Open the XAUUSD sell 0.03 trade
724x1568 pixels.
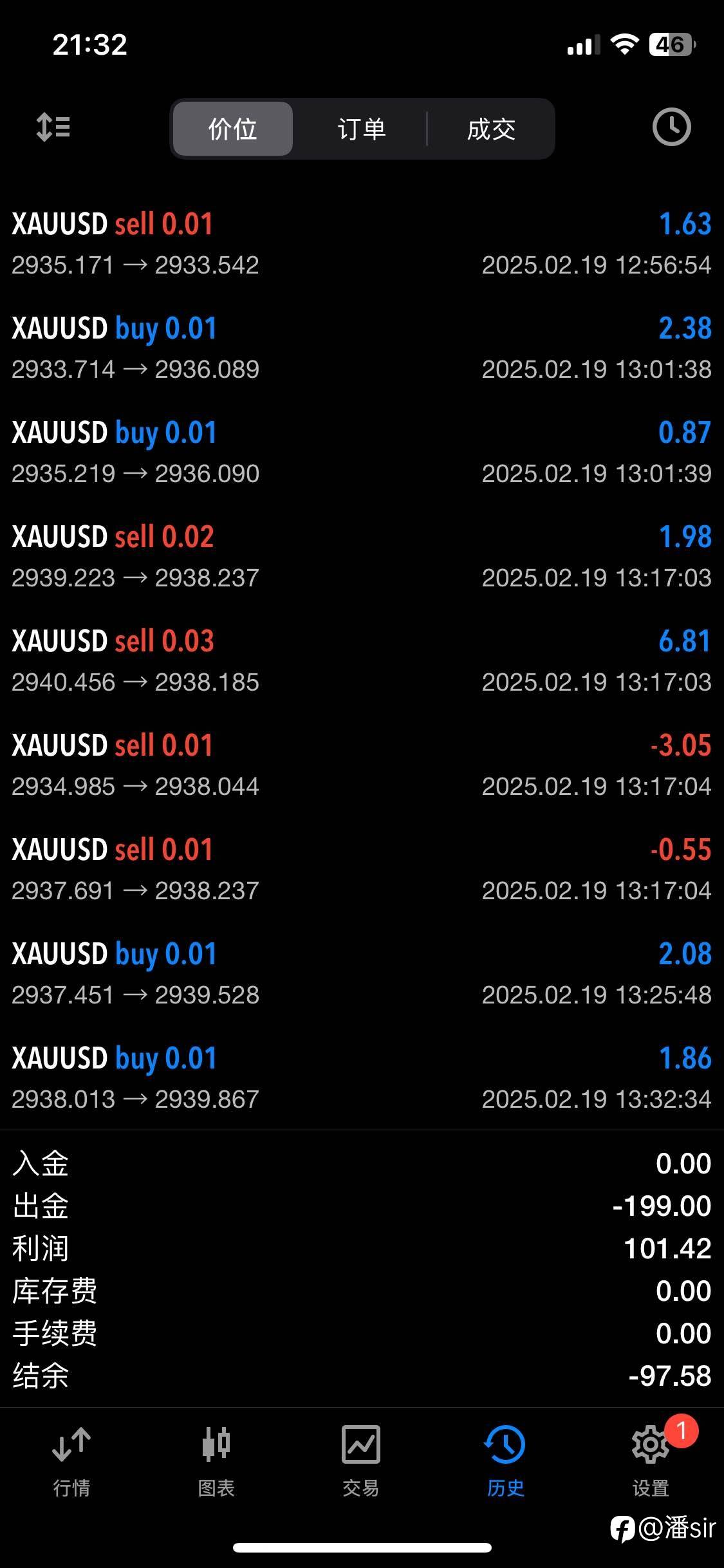click(362, 660)
